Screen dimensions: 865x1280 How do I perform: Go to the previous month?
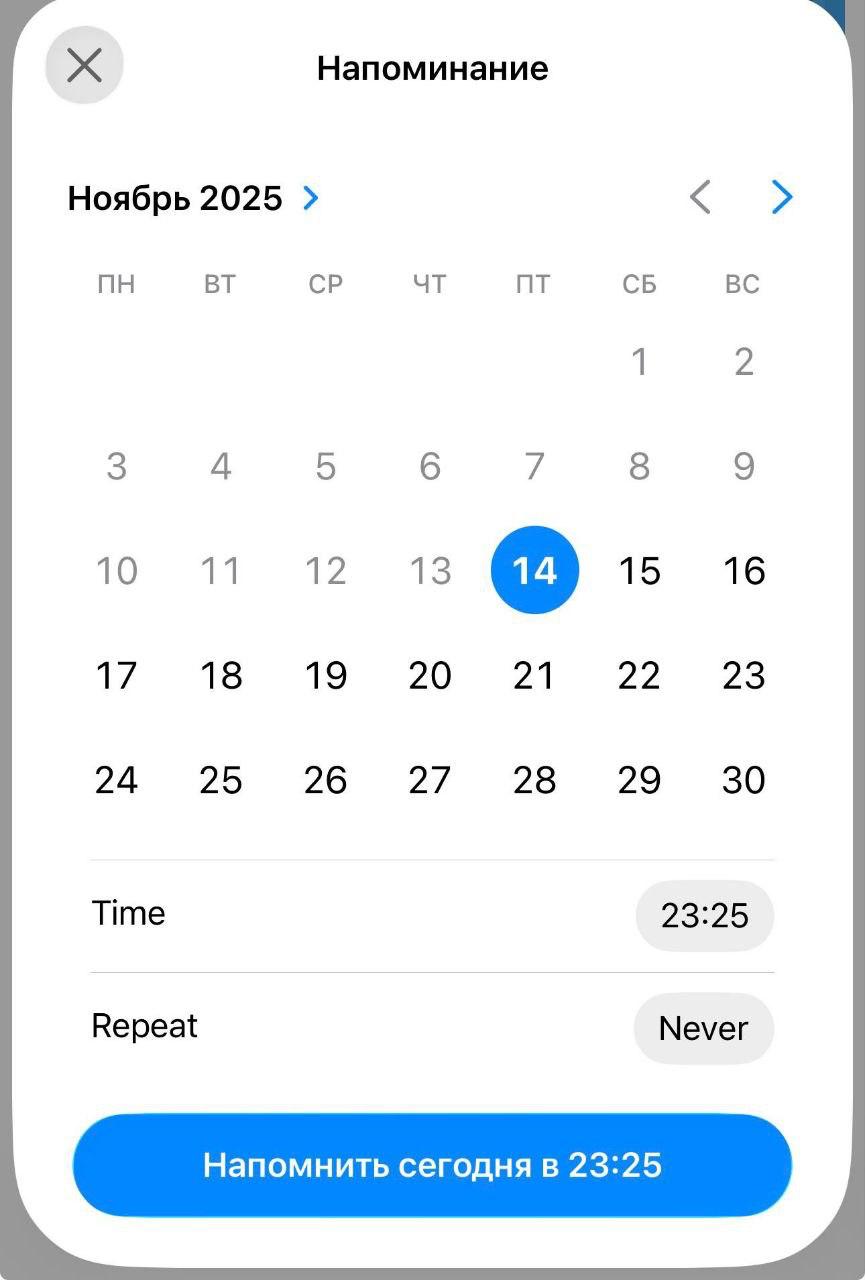point(700,197)
